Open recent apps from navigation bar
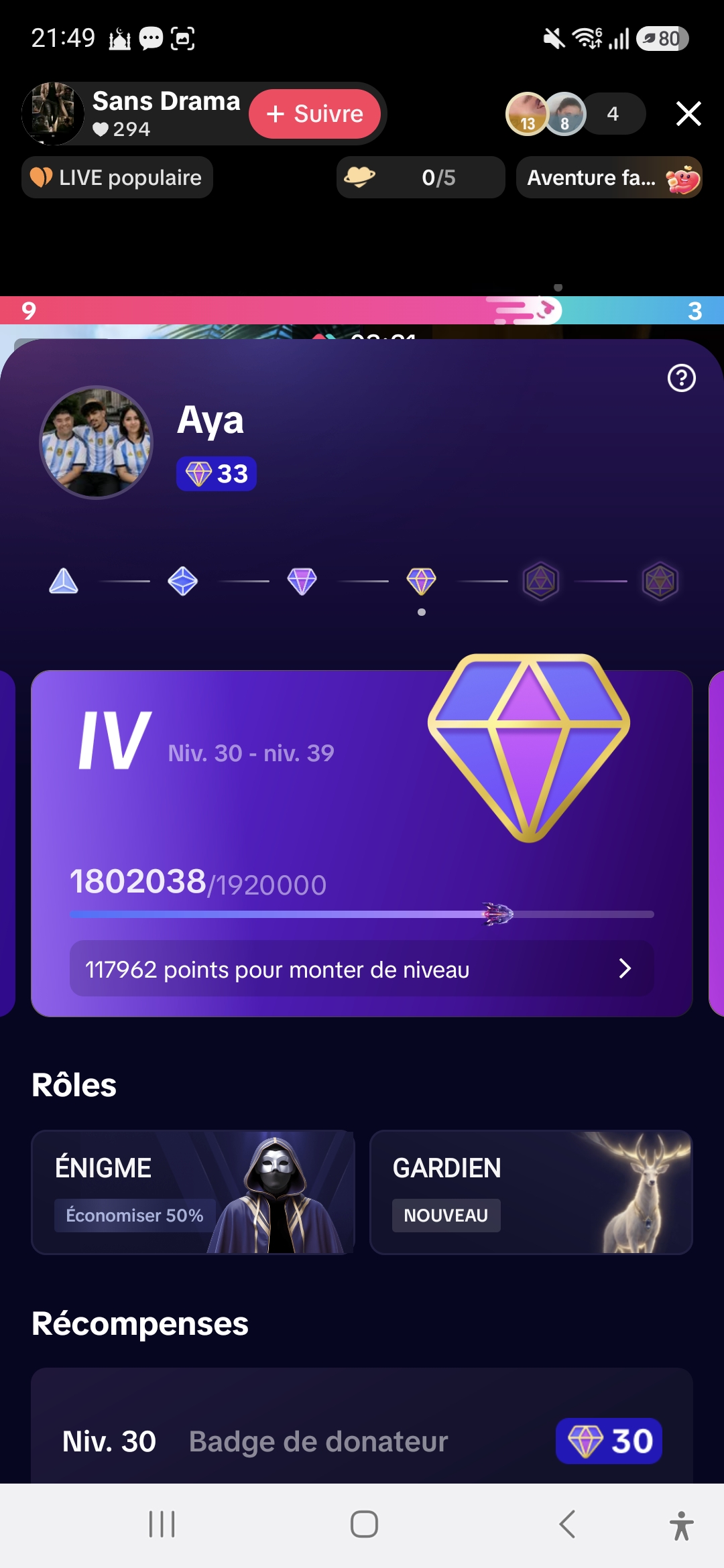The width and height of the screenshot is (724, 1568). point(162,1524)
